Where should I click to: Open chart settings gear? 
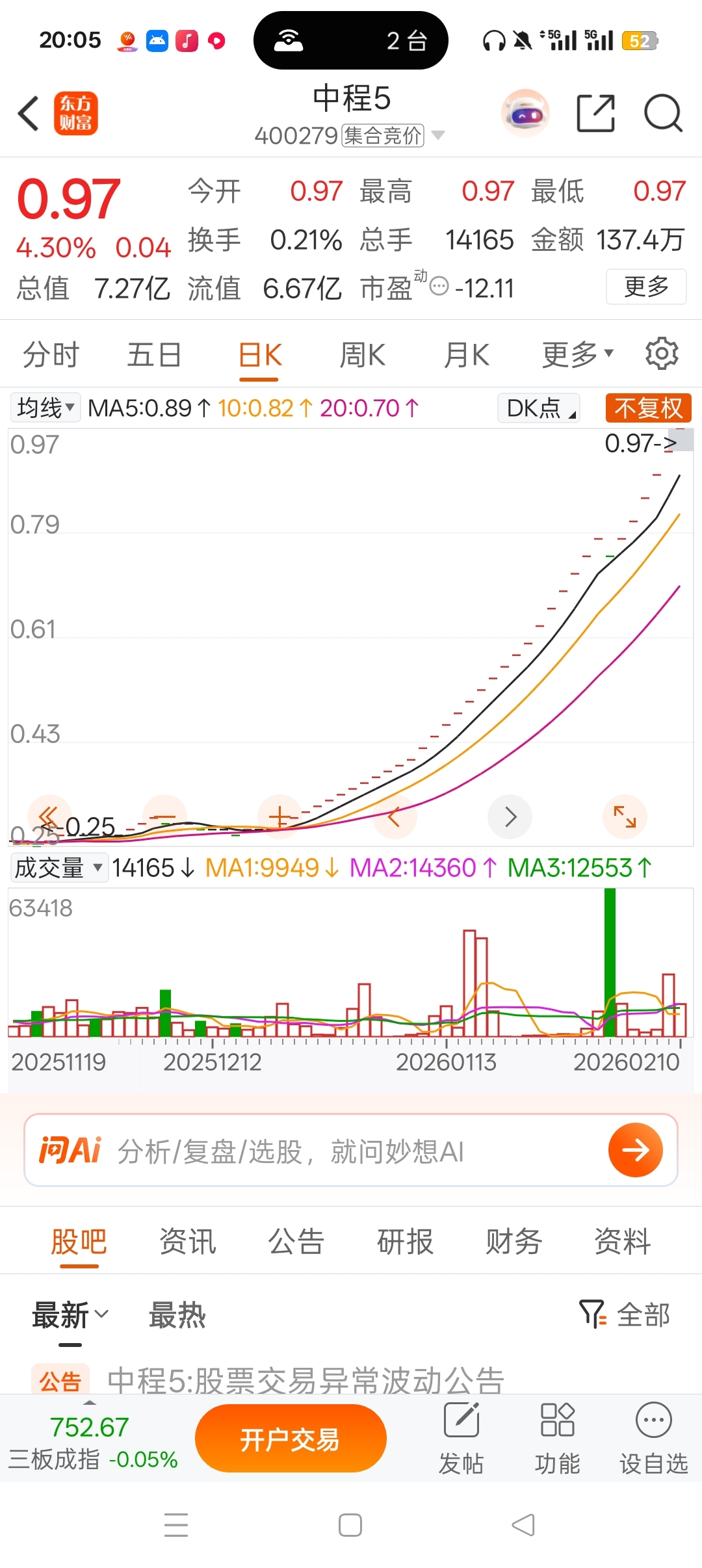pyautogui.click(x=662, y=354)
